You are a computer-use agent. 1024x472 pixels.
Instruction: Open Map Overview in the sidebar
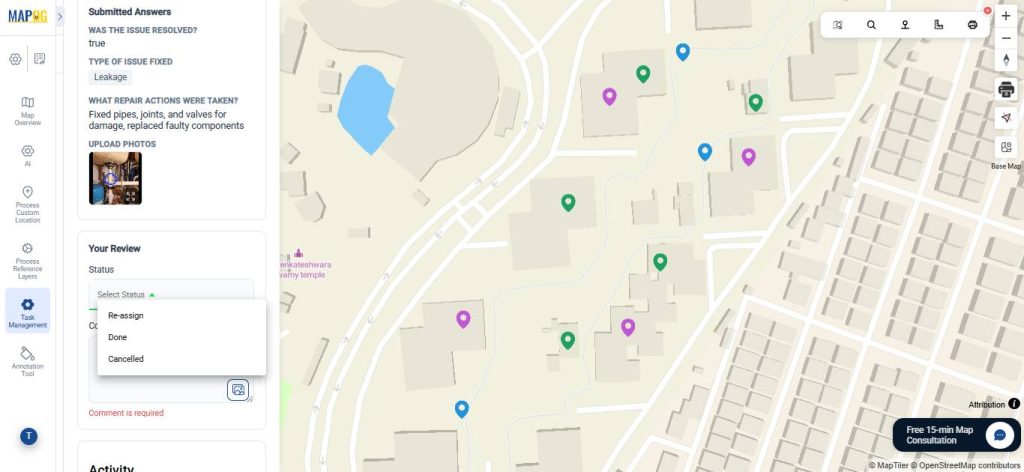pos(27,110)
